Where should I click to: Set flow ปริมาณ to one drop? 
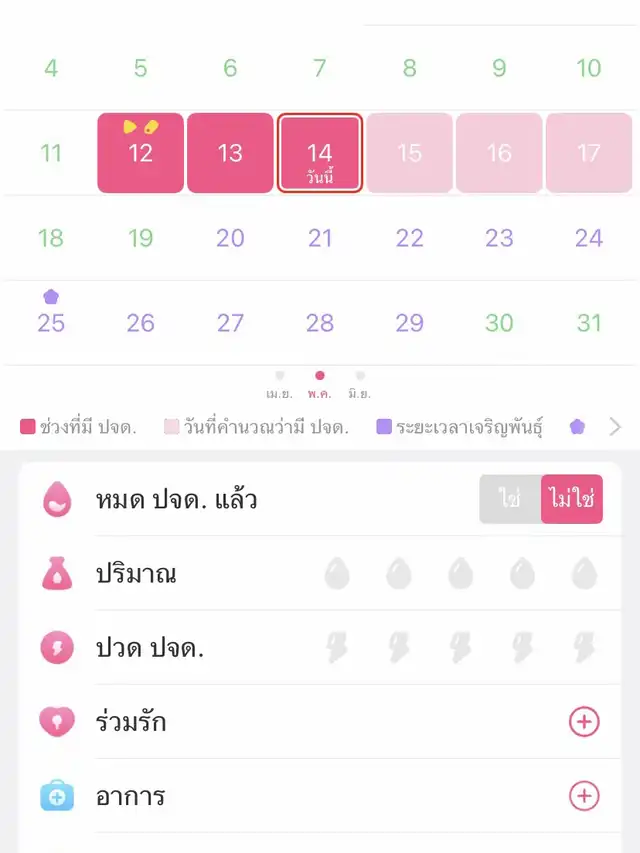point(337,574)
